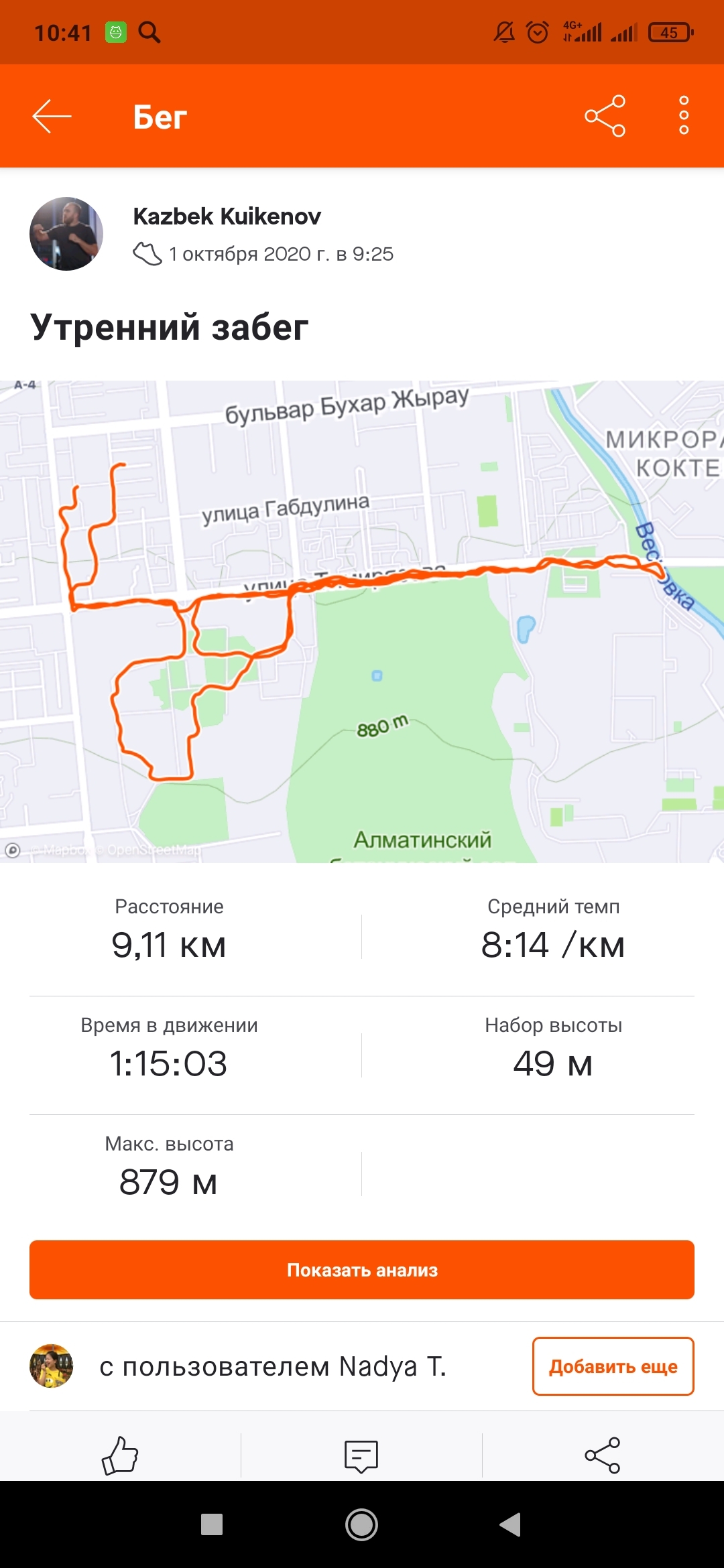Open comments on this activity
Image resolution: width=724 pixels, height=1568 pixels.
point(361,1455)
